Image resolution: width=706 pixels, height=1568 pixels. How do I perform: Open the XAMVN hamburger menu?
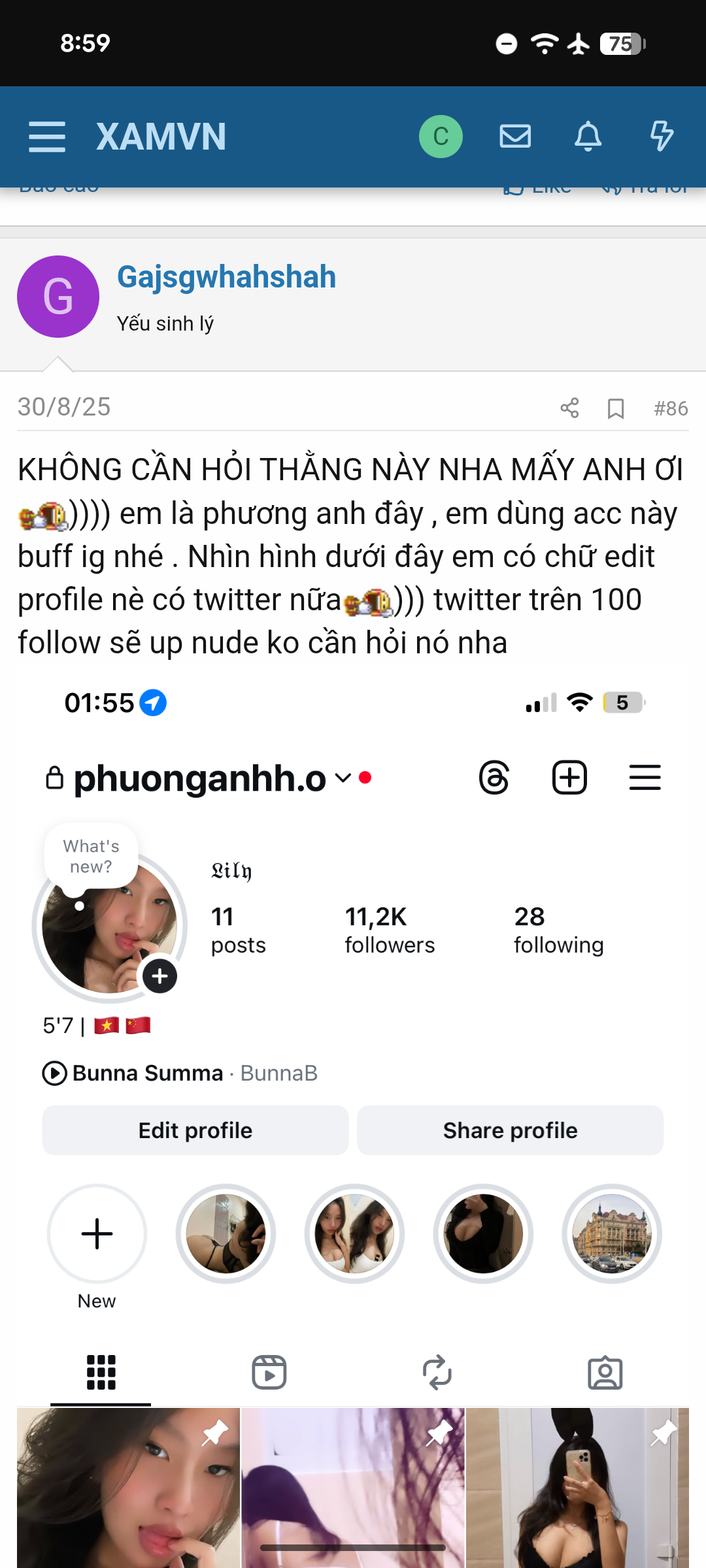click(47, 137)
